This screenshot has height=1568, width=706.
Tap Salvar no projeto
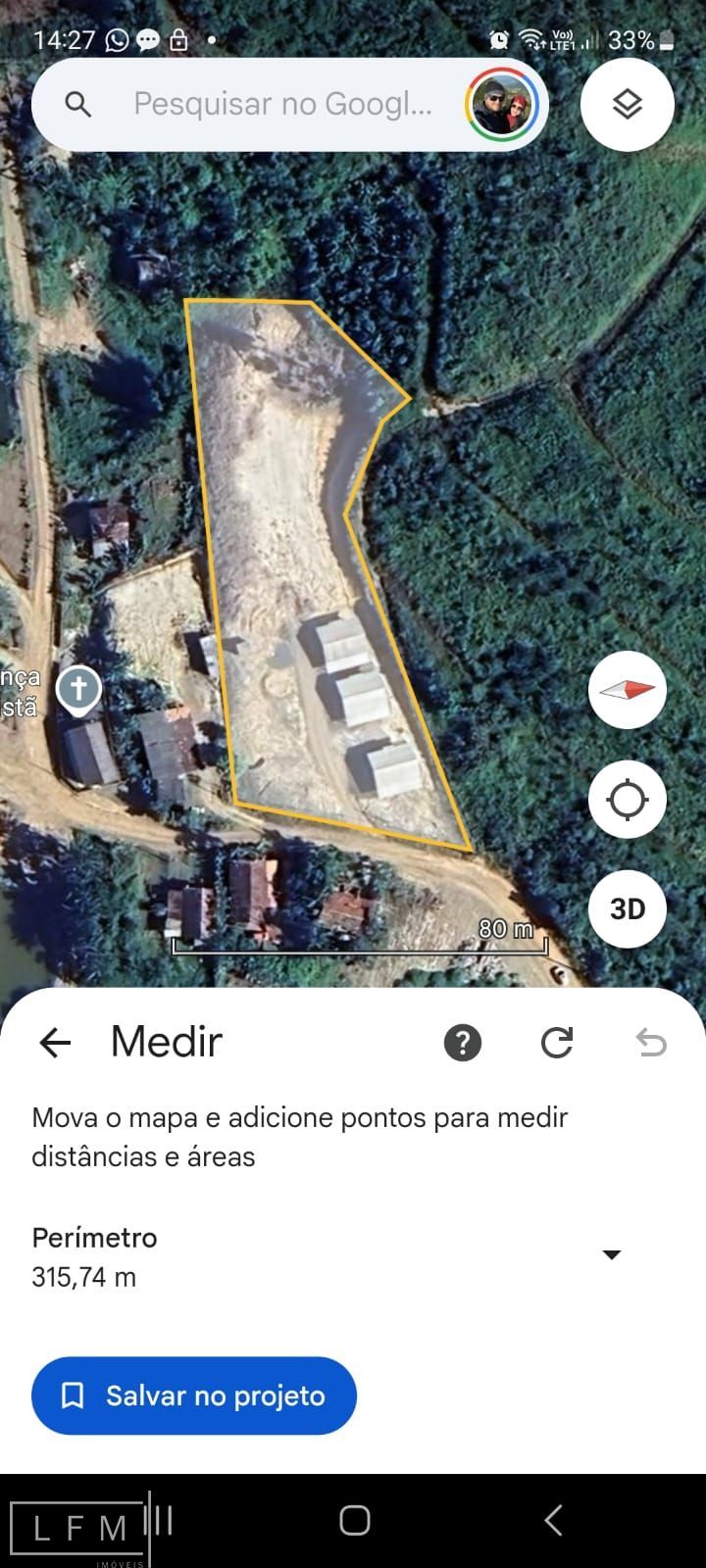[194, 1396]
